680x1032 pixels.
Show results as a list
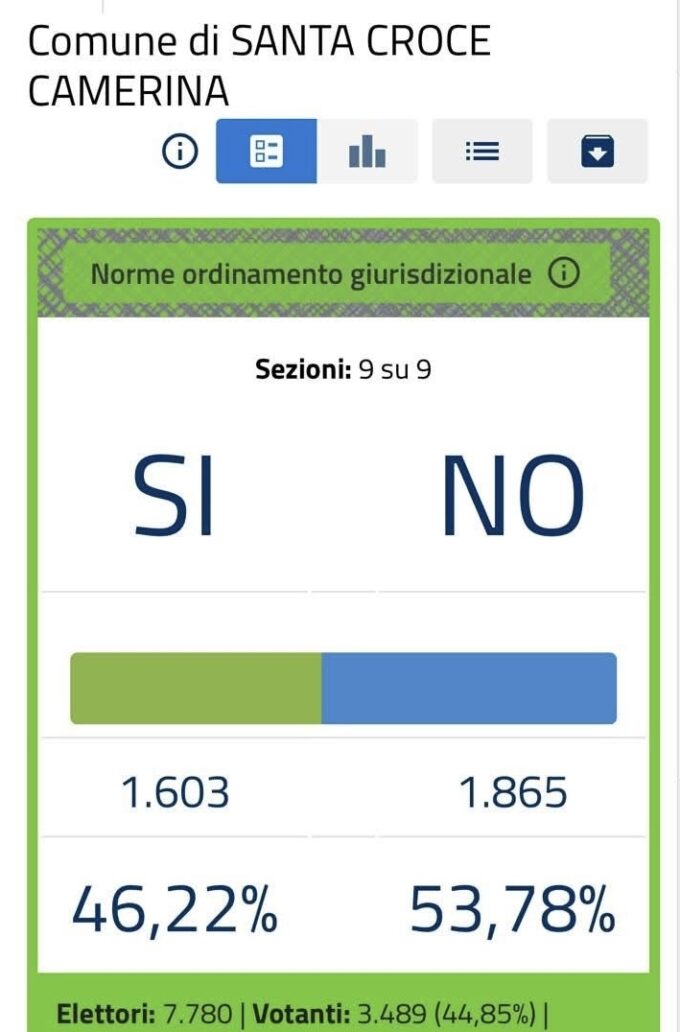(482, 152)
